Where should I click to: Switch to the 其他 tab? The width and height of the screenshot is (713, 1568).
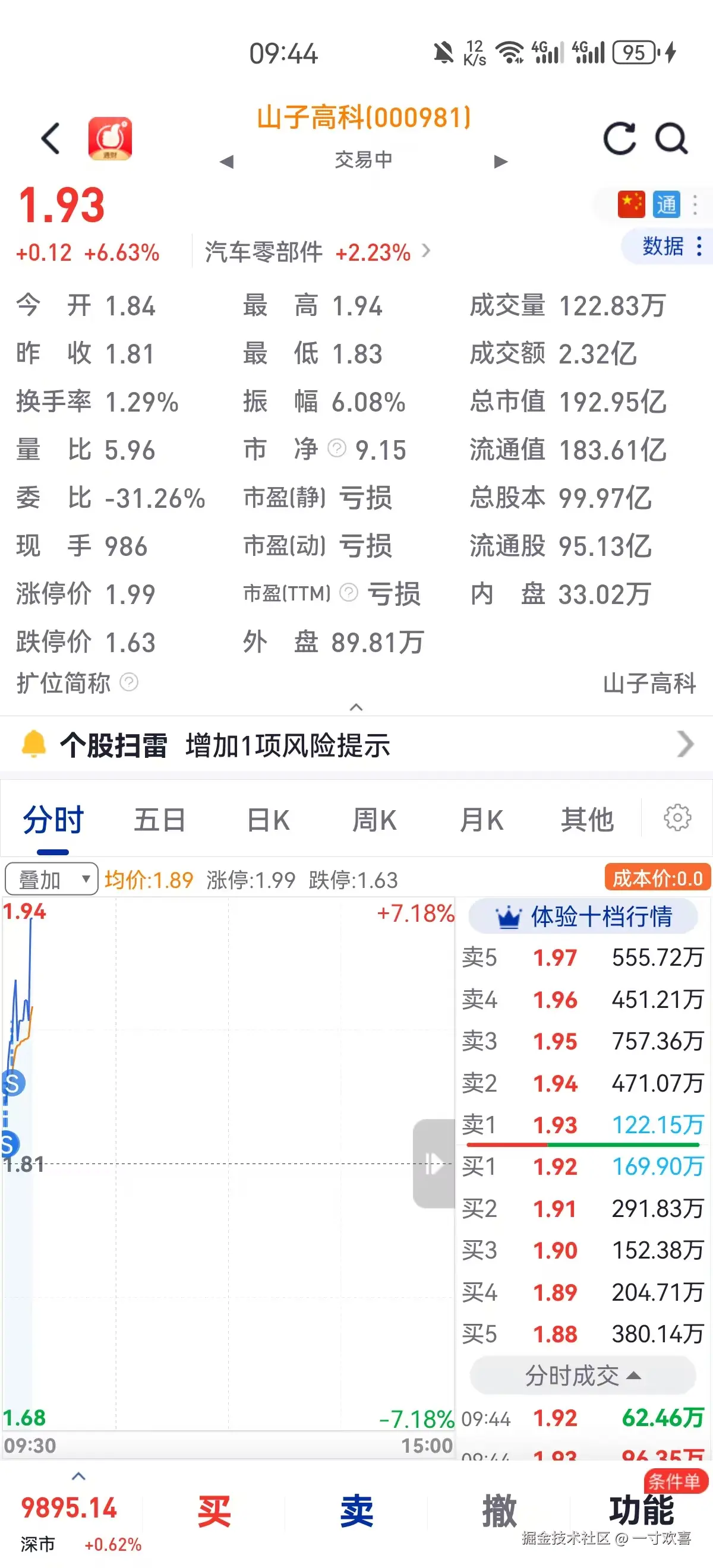point(588,819)
